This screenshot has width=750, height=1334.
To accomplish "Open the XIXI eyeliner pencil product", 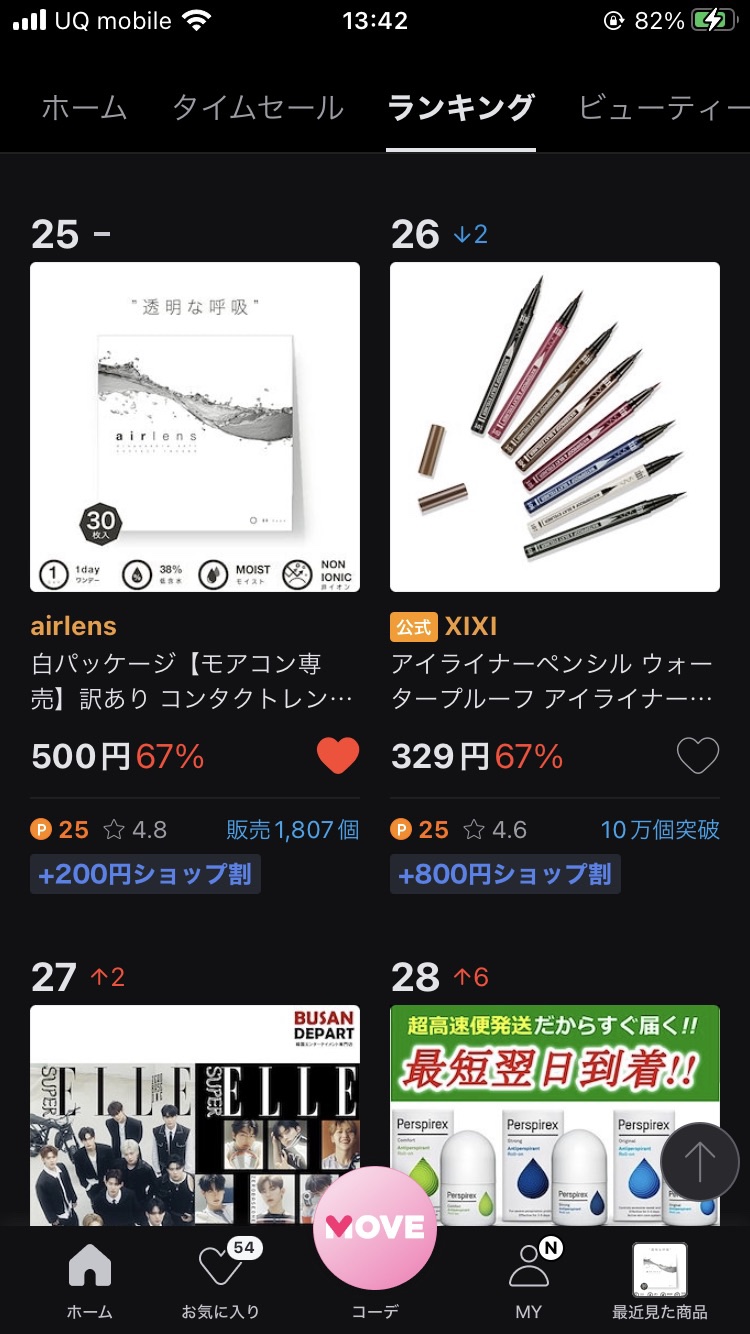I will click(x=555, y=427).
